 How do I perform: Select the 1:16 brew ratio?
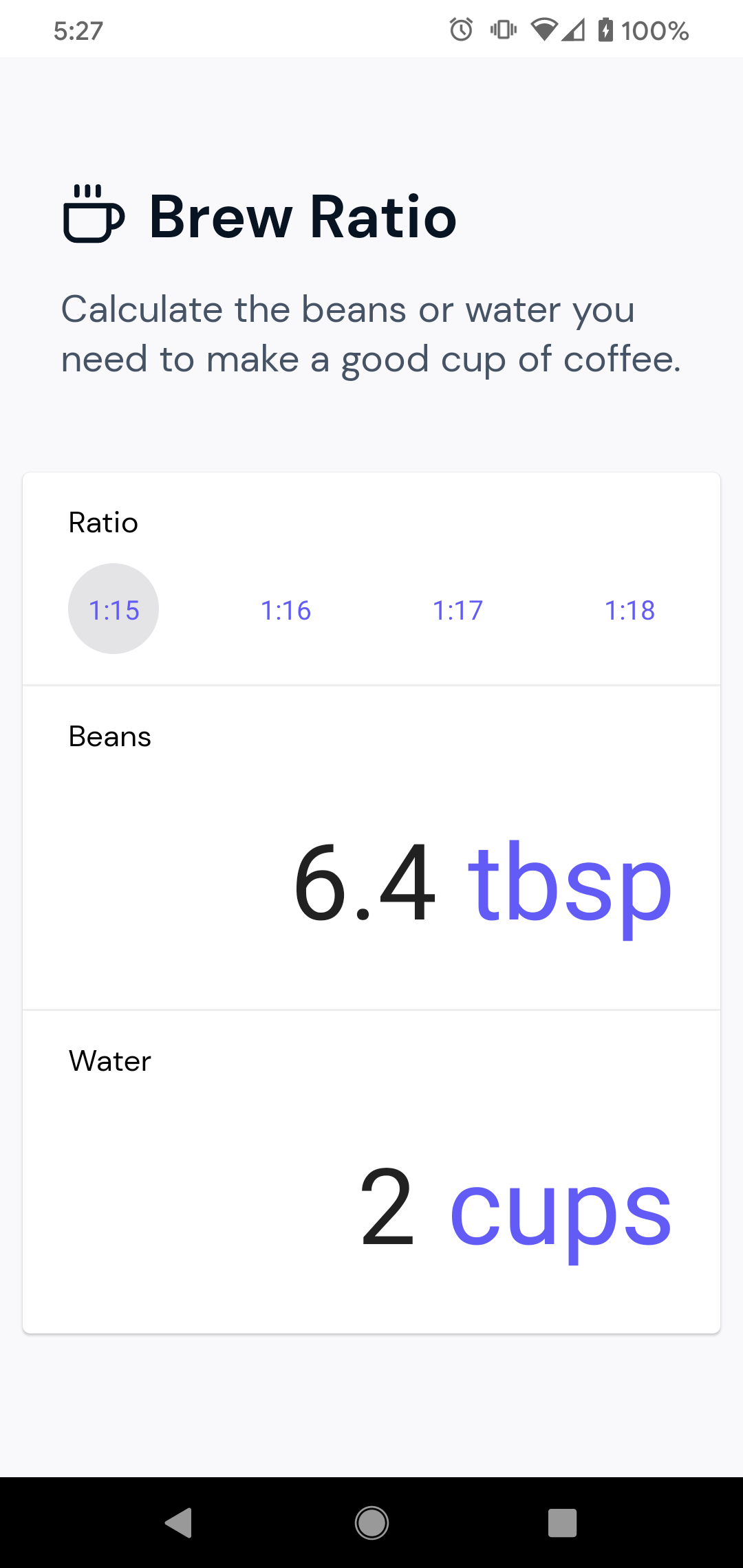coord(286,609)
